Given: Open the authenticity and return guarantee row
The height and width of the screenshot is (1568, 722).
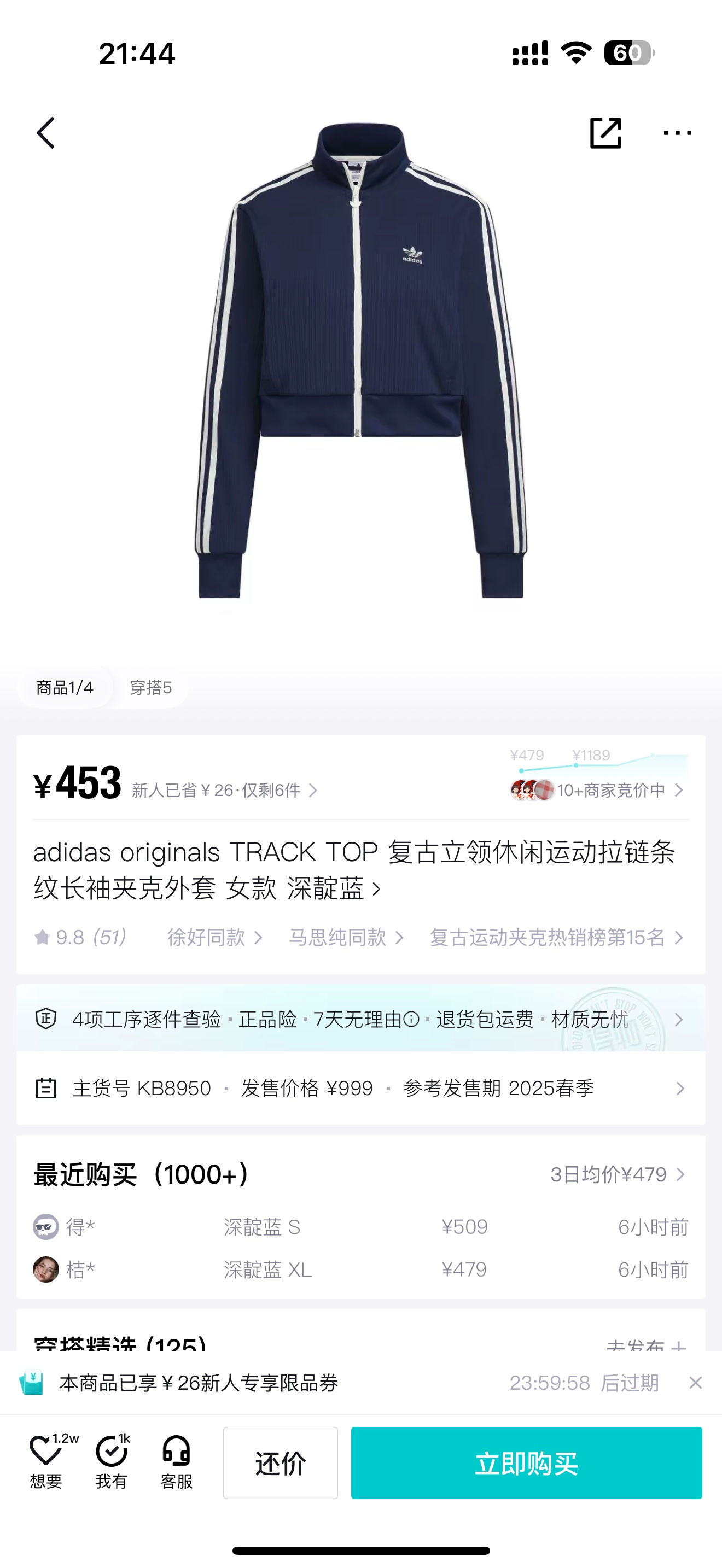Looking at the screenshot, I should [360, 1019].
